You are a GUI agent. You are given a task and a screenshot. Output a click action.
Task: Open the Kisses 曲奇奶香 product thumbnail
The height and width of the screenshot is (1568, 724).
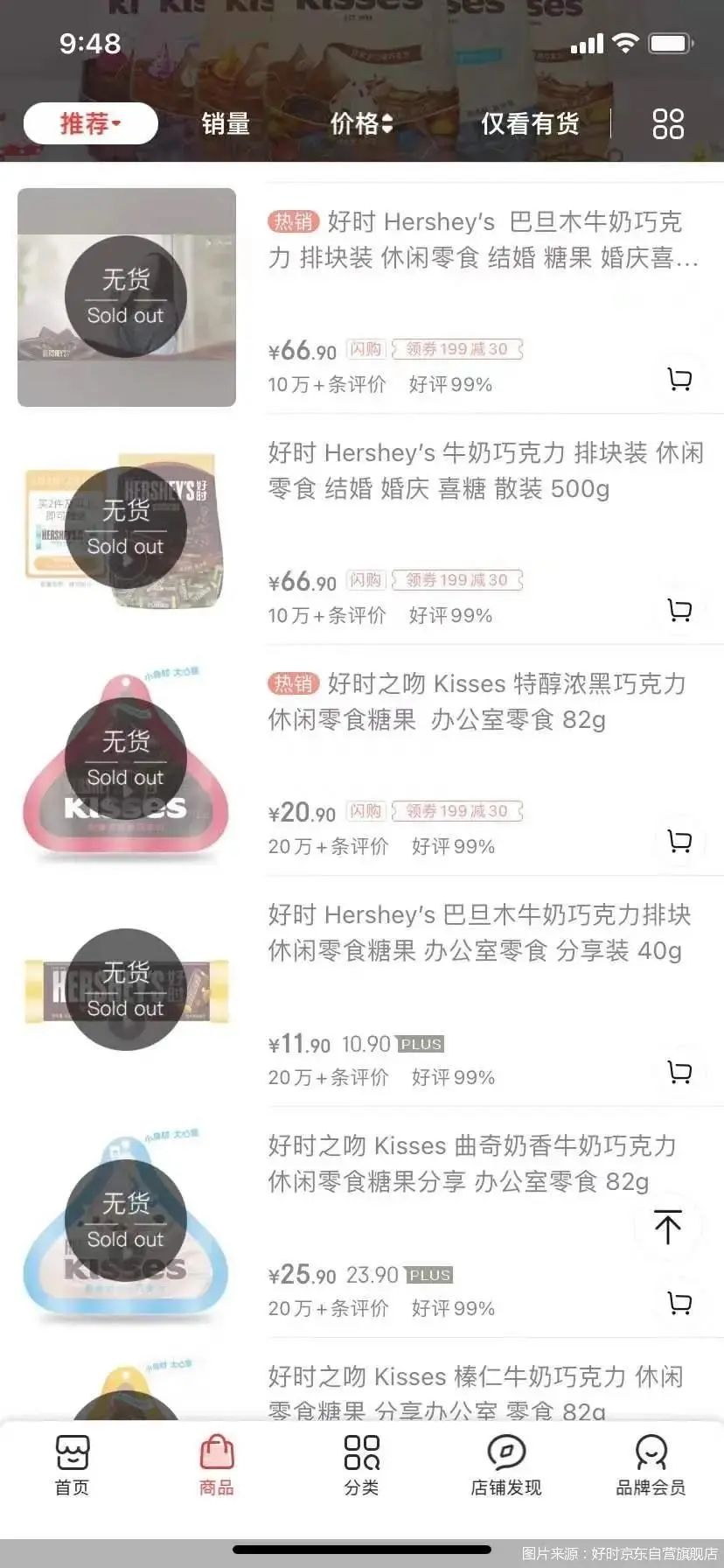(126, 1224)
